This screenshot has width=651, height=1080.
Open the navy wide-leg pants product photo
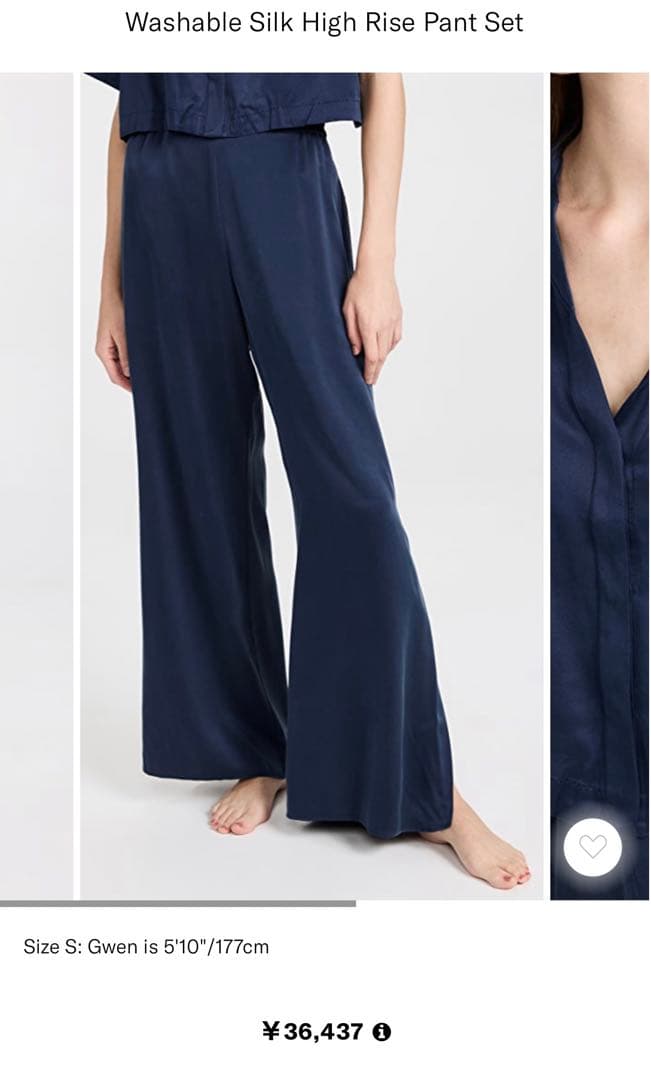[312, 486]
